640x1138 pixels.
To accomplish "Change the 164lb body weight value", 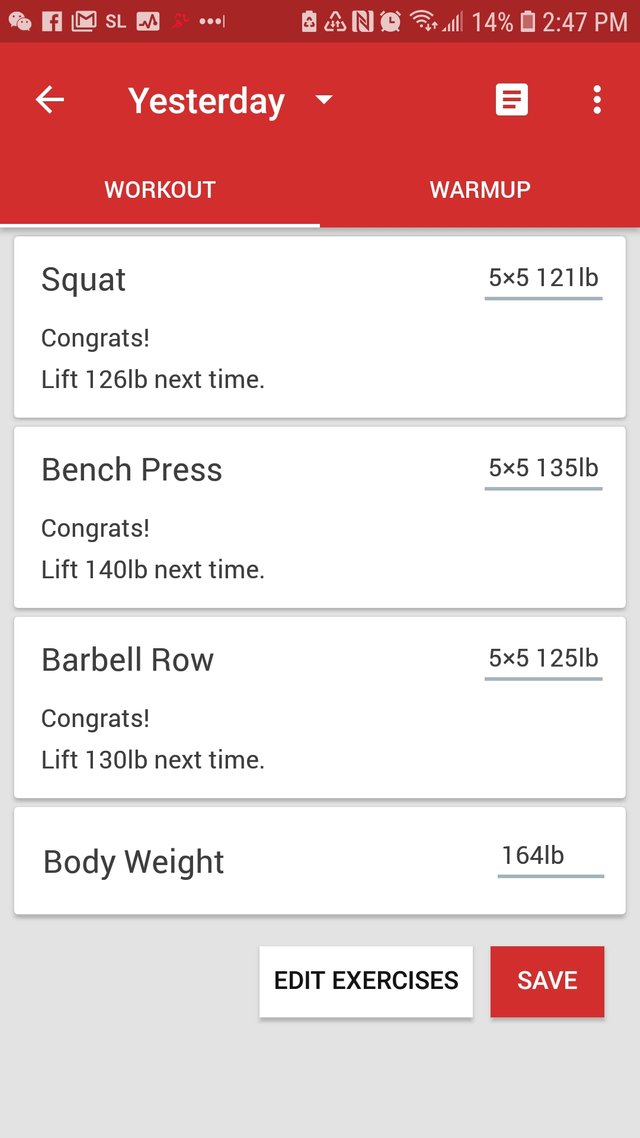I will point(550,857).
